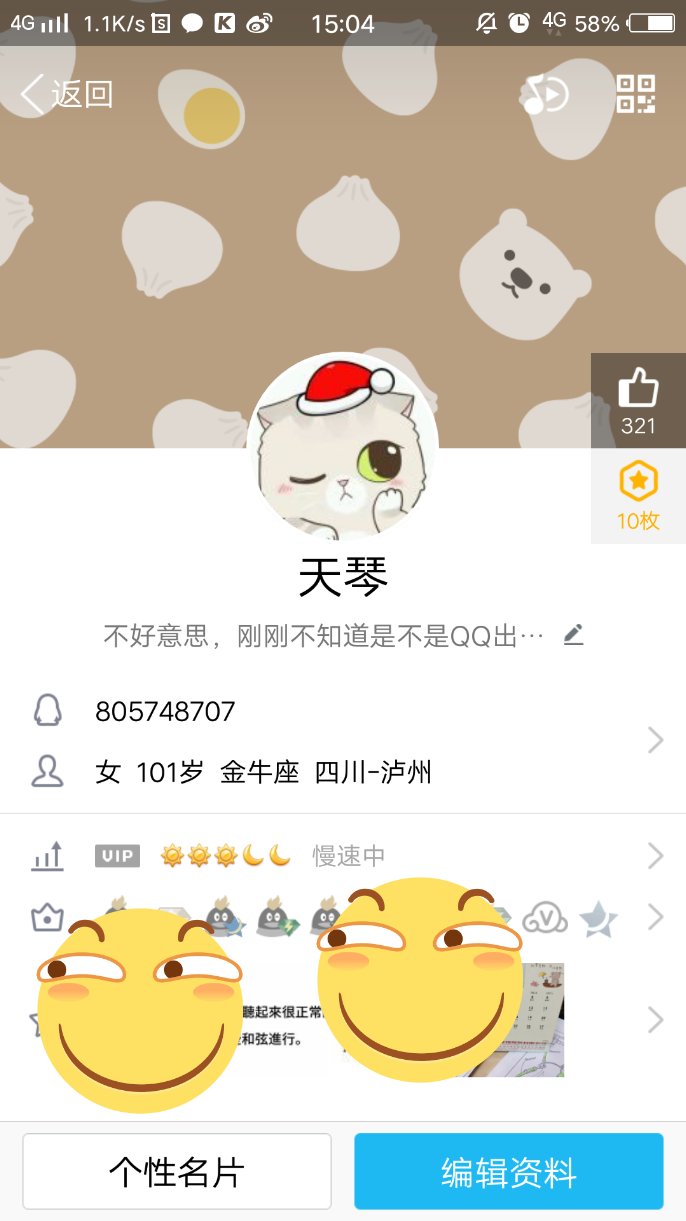Open the 个性名片 button

(177, 1171)
